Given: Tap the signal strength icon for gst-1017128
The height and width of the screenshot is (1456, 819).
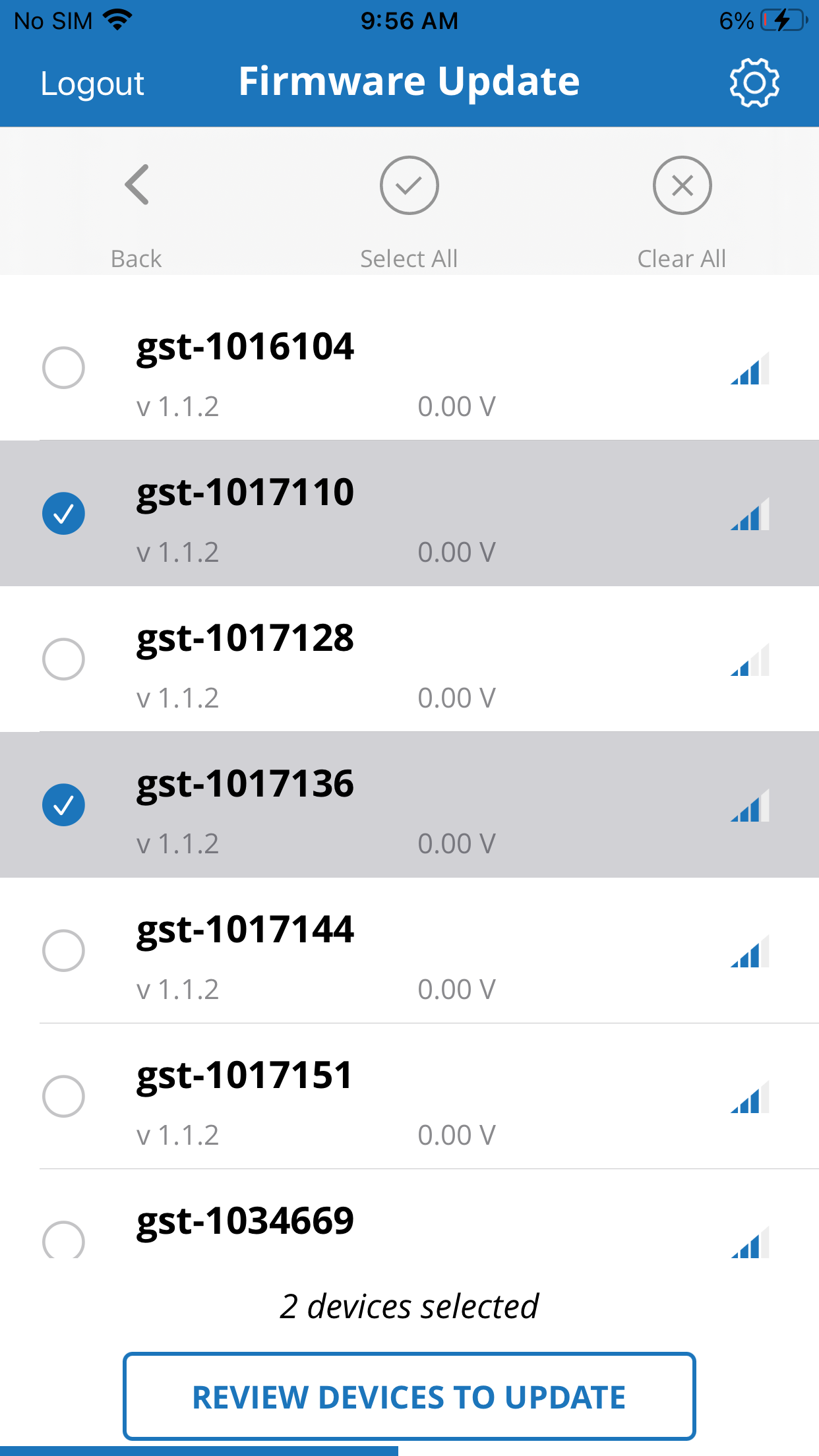Looking at the screenshot, I should [x=748, y=659].
